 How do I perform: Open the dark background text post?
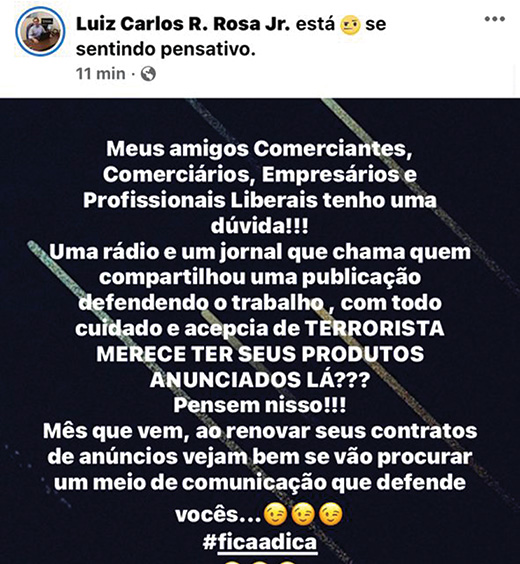pos(260,331)
